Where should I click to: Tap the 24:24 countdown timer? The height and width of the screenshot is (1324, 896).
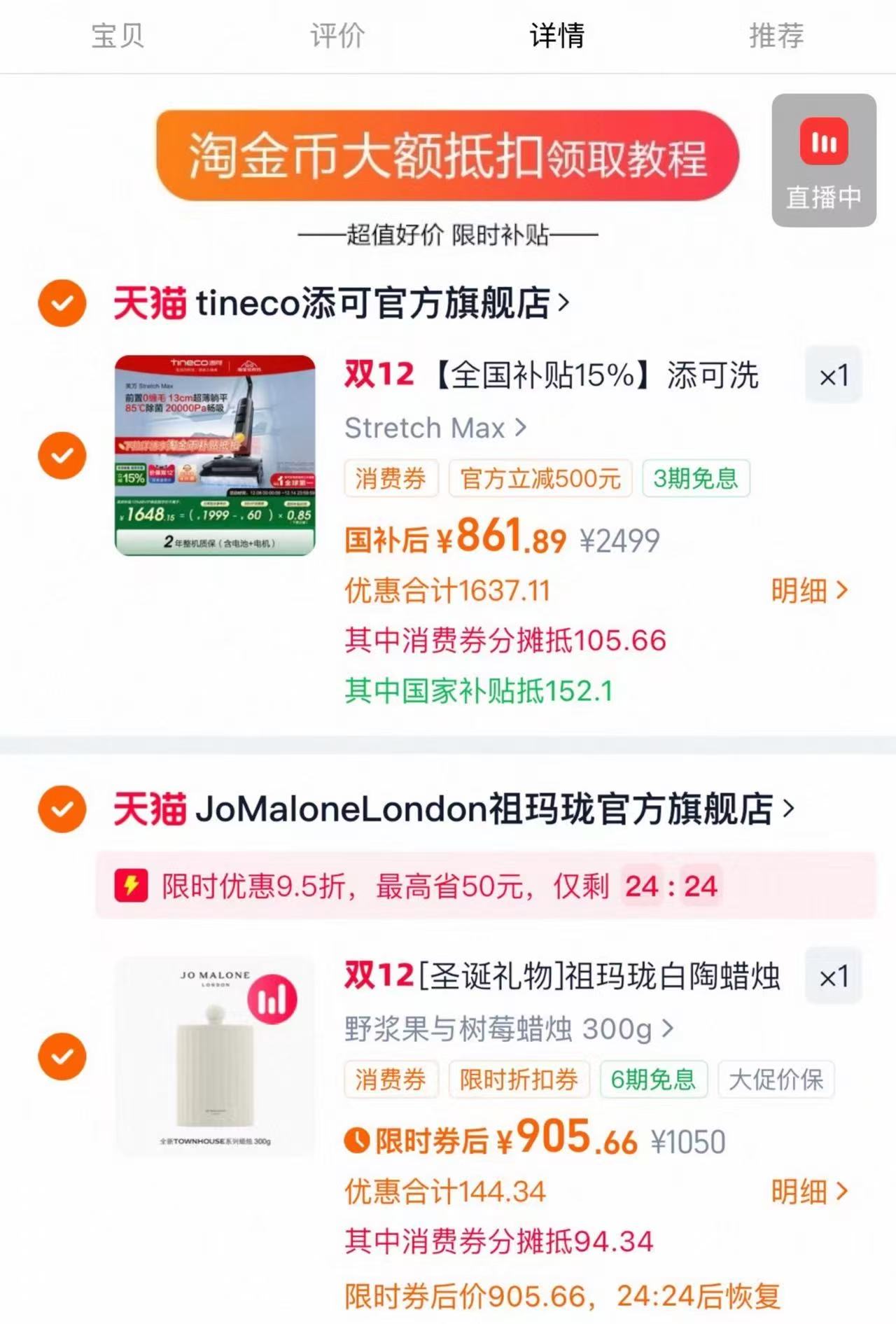click(x=674, y=886)
